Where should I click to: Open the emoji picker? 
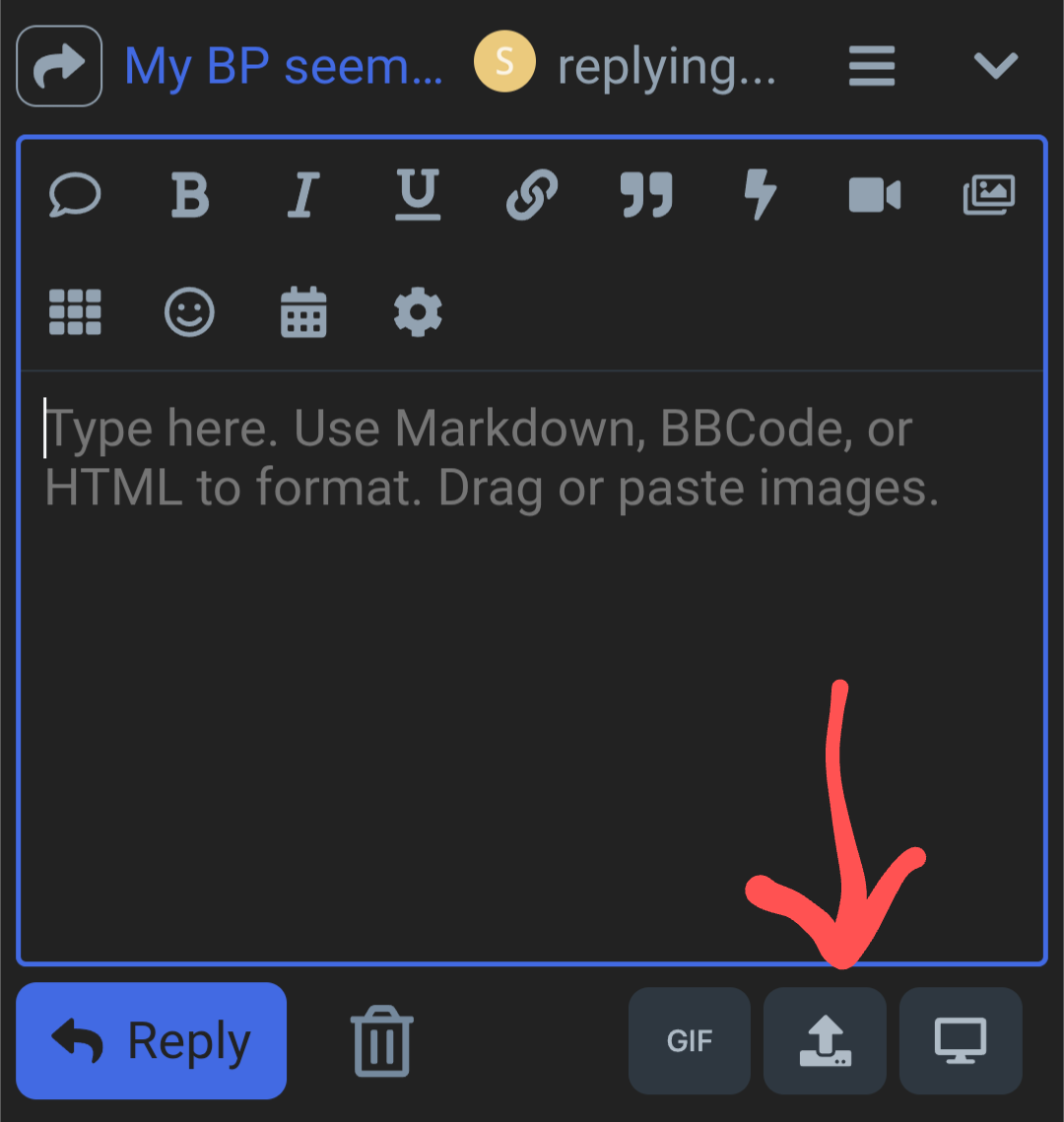click(189, 313)
